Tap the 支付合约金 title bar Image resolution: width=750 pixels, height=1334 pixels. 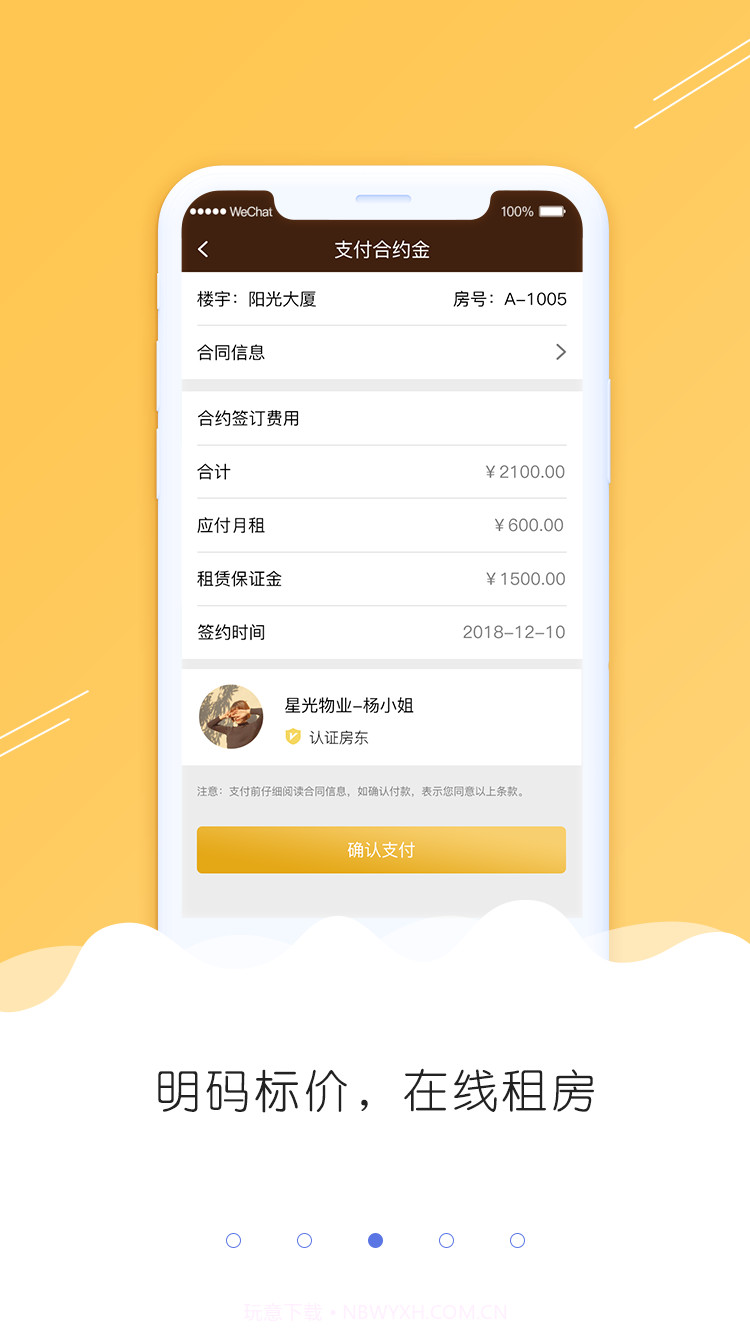tap(381, 249)
